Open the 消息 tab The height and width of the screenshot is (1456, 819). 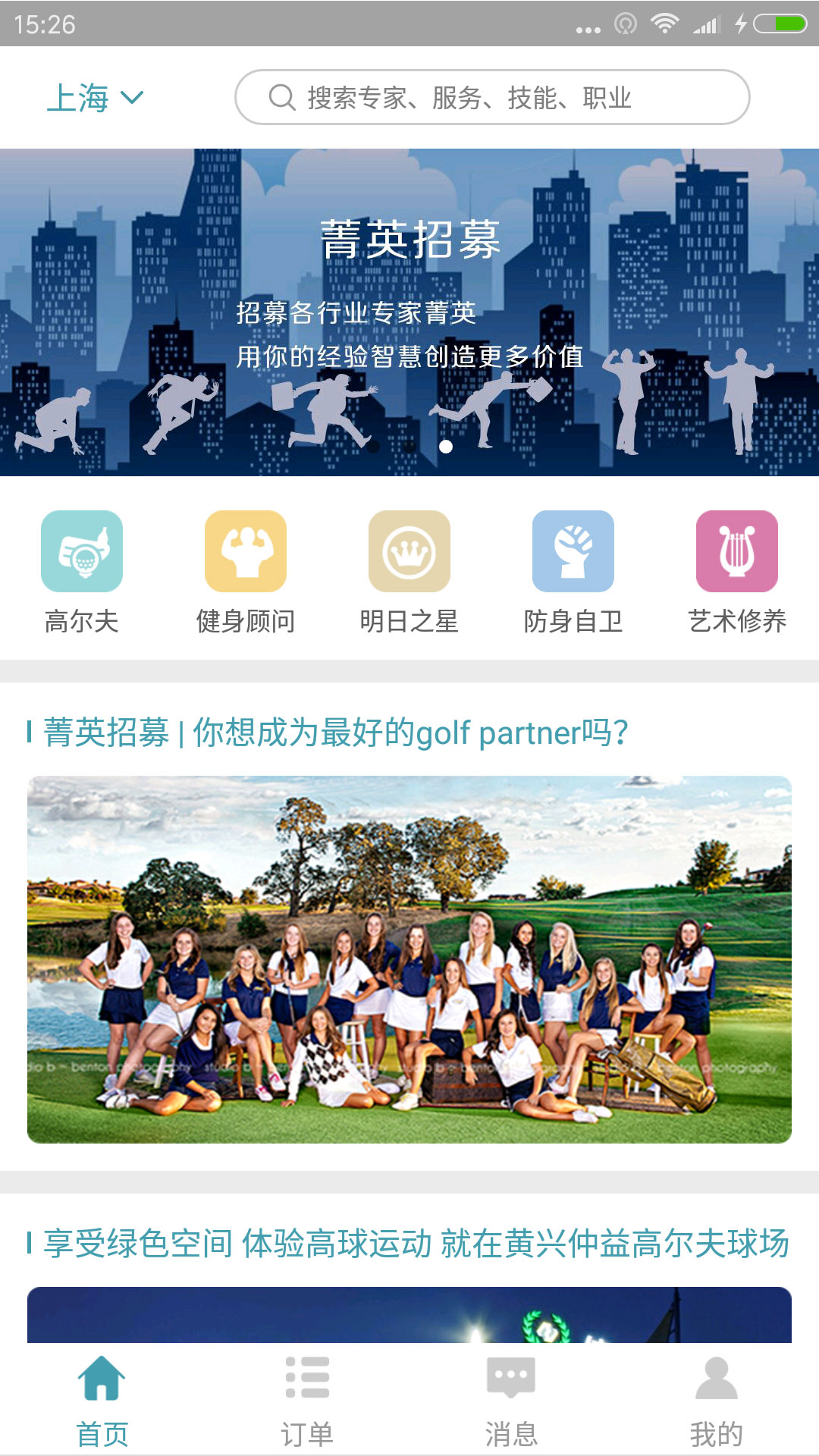[x=512, y=1401]
